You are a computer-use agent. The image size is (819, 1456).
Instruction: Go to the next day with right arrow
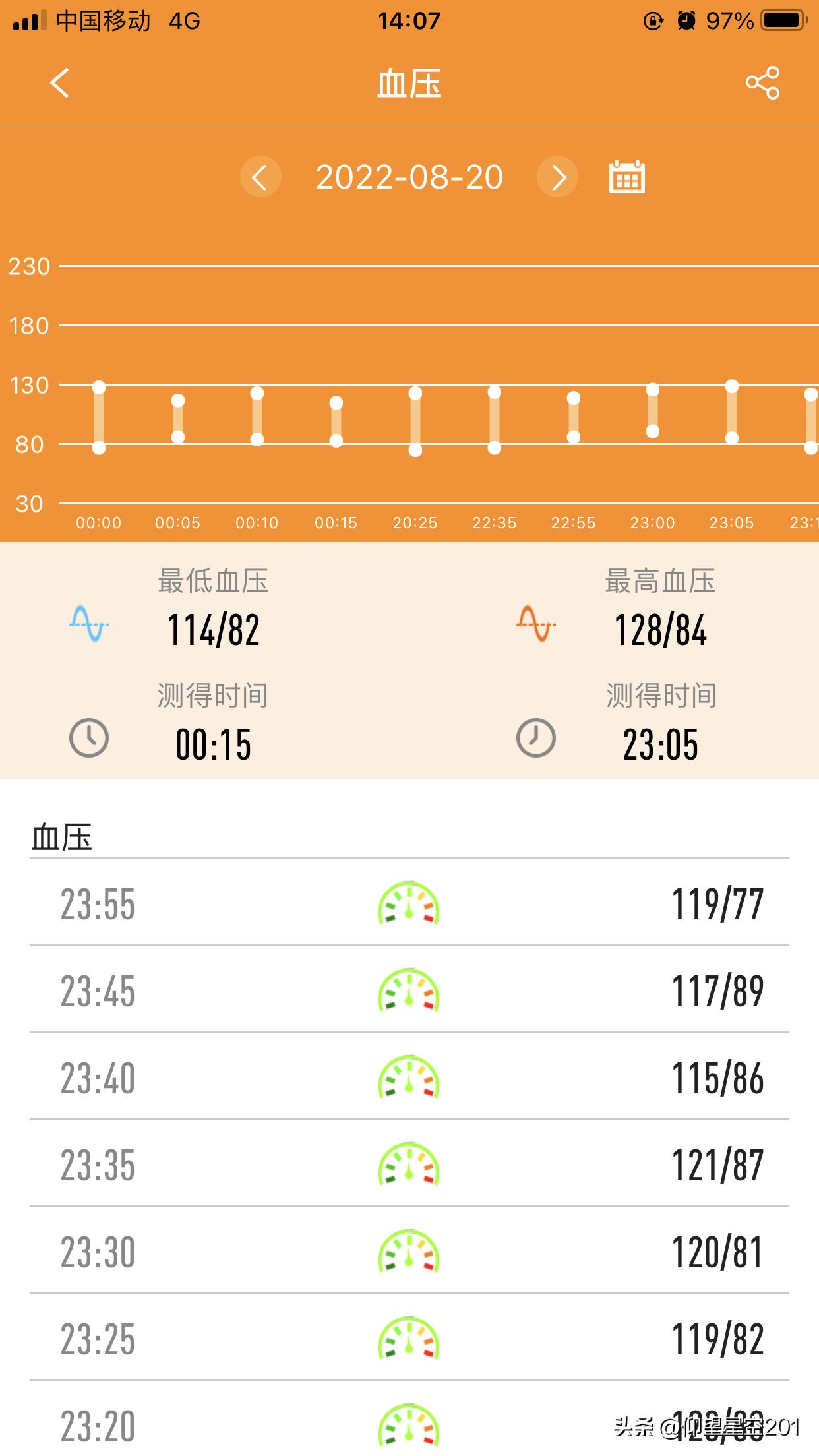[557, 177]
